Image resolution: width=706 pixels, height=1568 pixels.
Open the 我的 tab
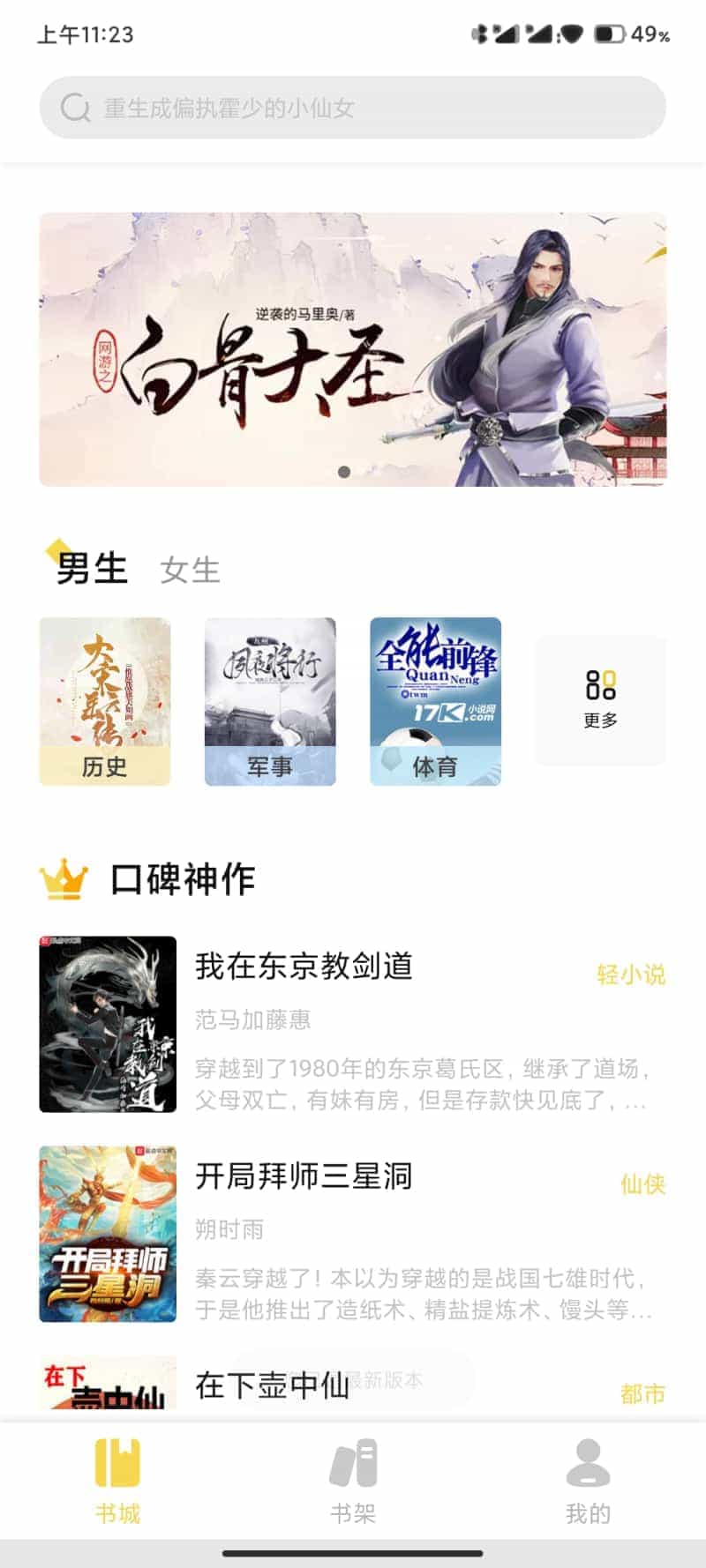[588, 1482]
